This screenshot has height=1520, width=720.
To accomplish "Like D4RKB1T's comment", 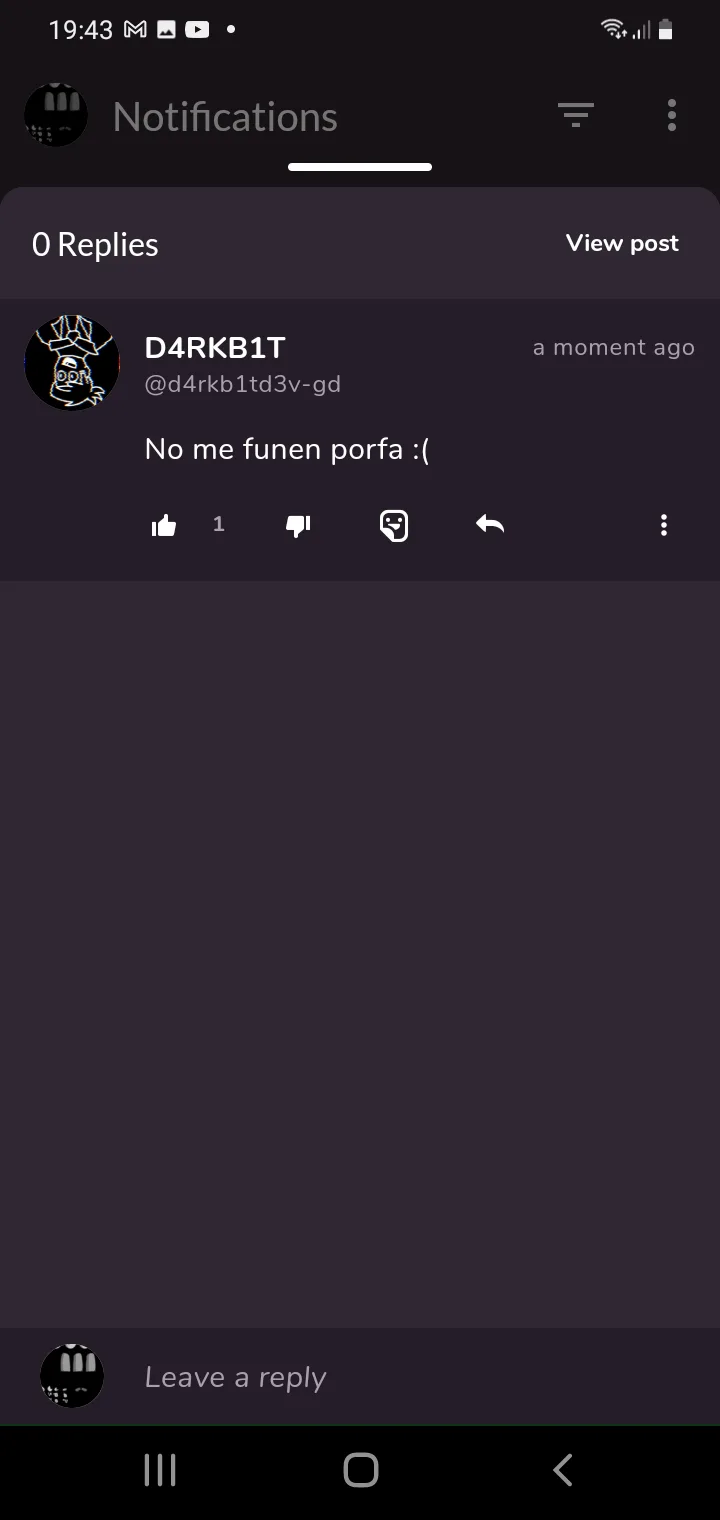I will click(164, 525).
